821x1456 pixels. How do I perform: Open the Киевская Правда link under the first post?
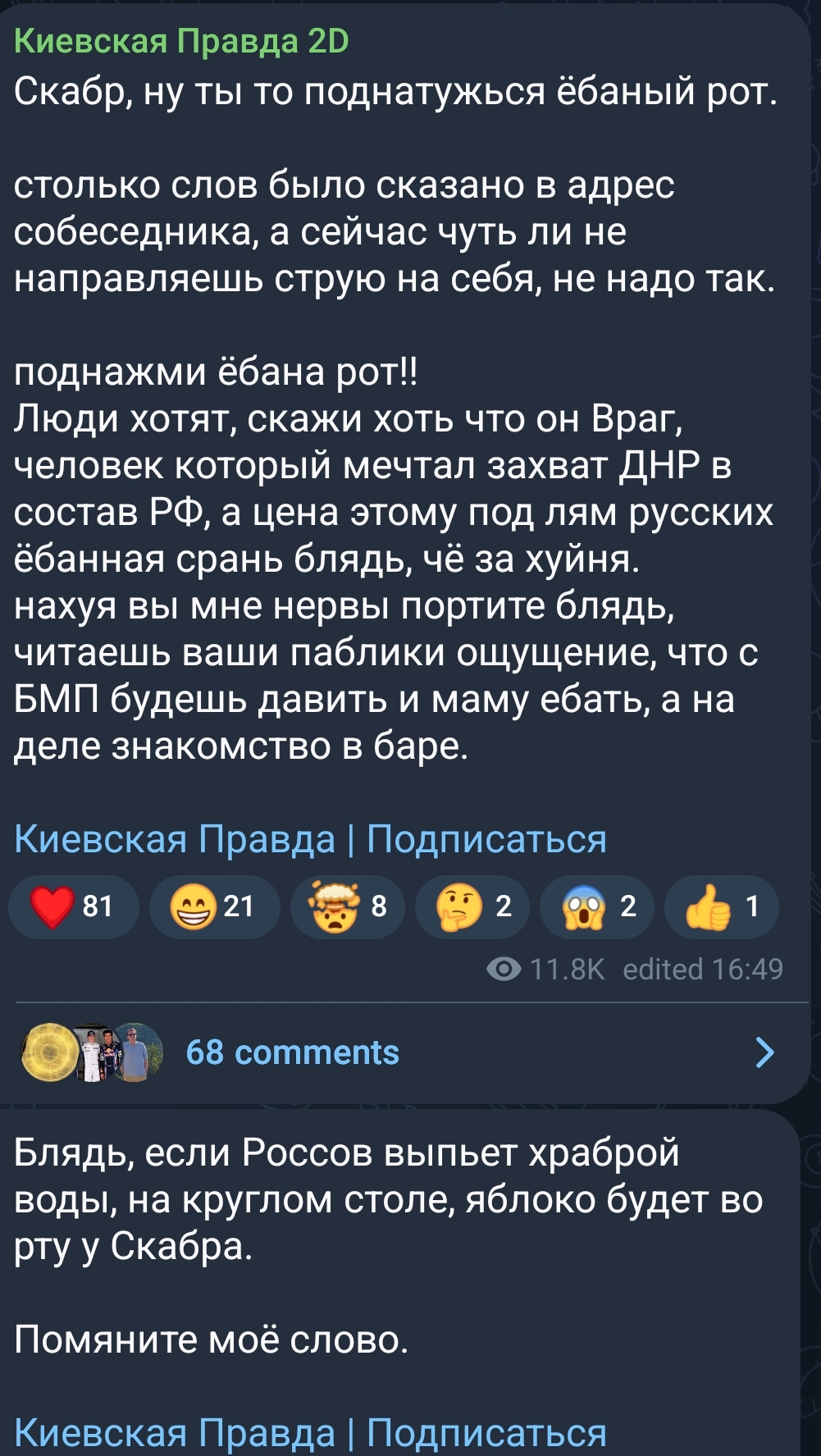(x=175, y=839)
